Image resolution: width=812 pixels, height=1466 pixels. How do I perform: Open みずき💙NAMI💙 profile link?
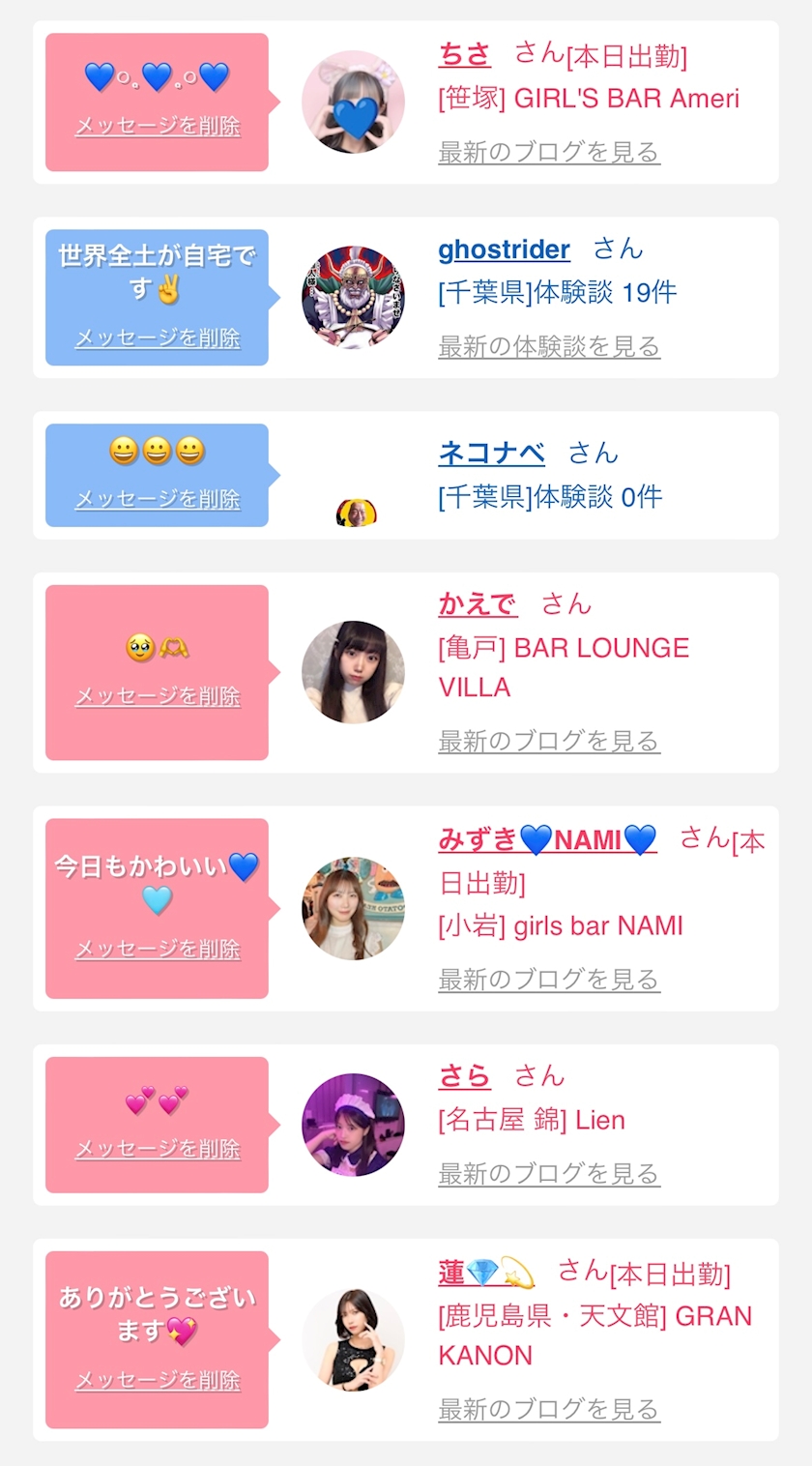pos(547,839)
